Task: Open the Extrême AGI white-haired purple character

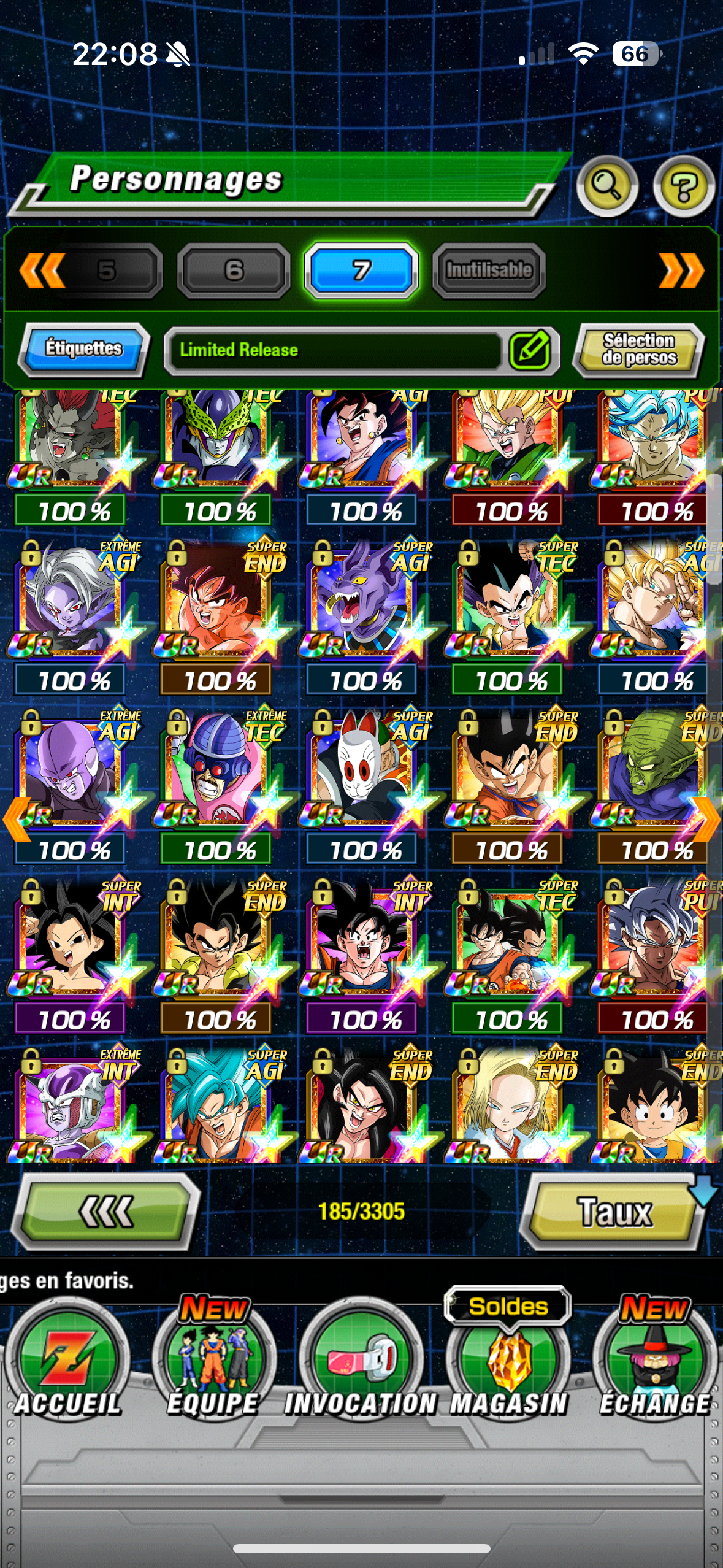Action: (69, 598)
